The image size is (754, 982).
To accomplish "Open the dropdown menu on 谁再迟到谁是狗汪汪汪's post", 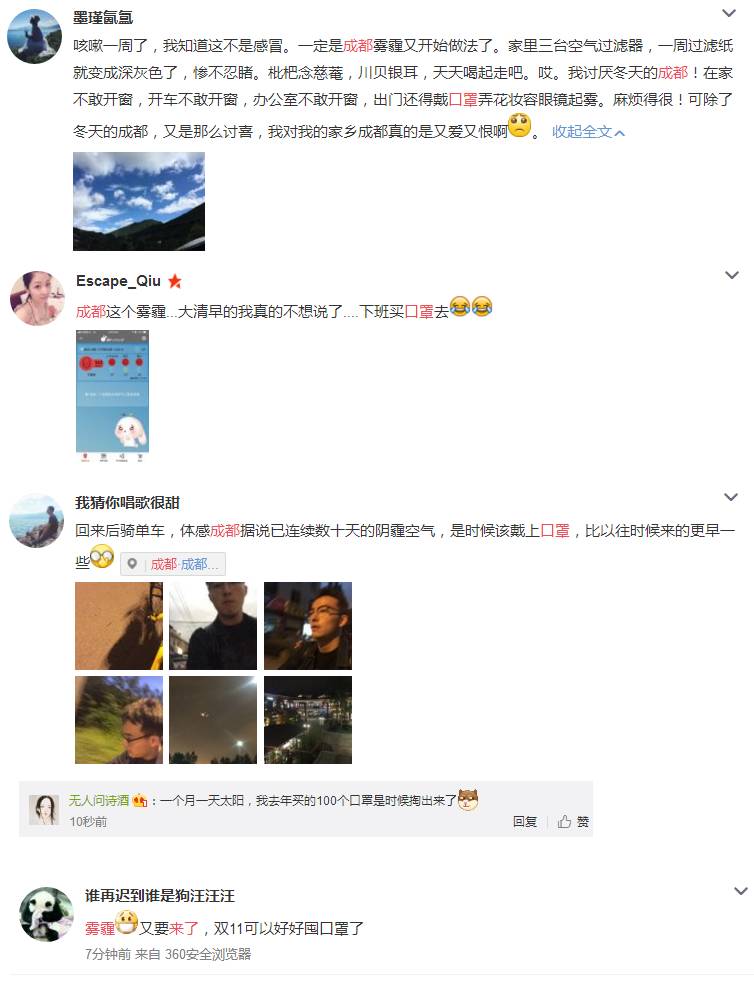I will [x=740, y=890].
